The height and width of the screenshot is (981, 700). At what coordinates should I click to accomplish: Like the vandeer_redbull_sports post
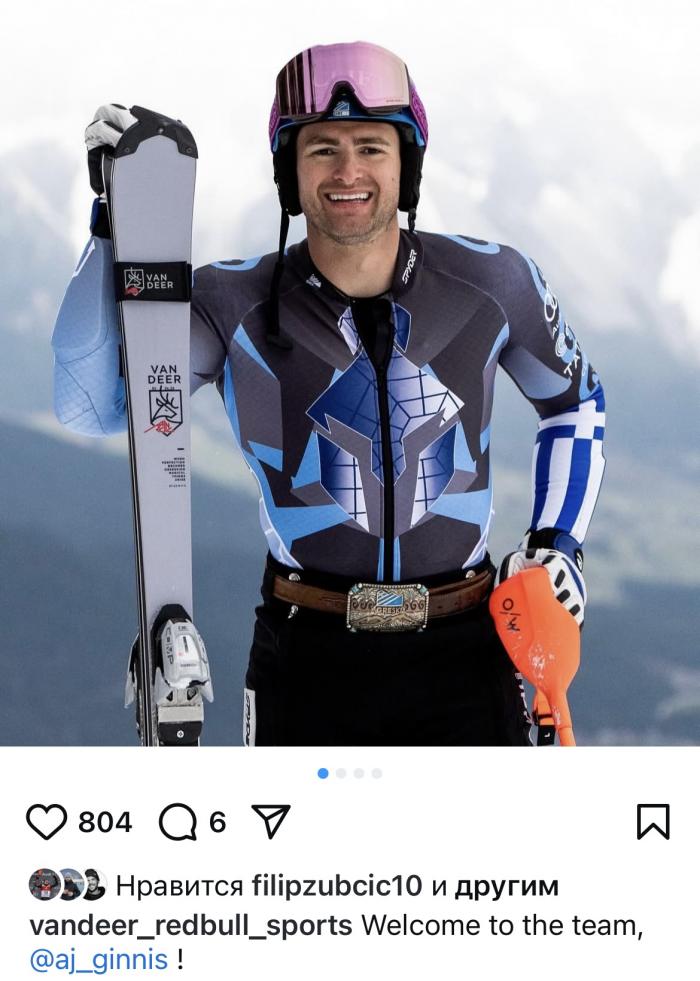(46, 822)
